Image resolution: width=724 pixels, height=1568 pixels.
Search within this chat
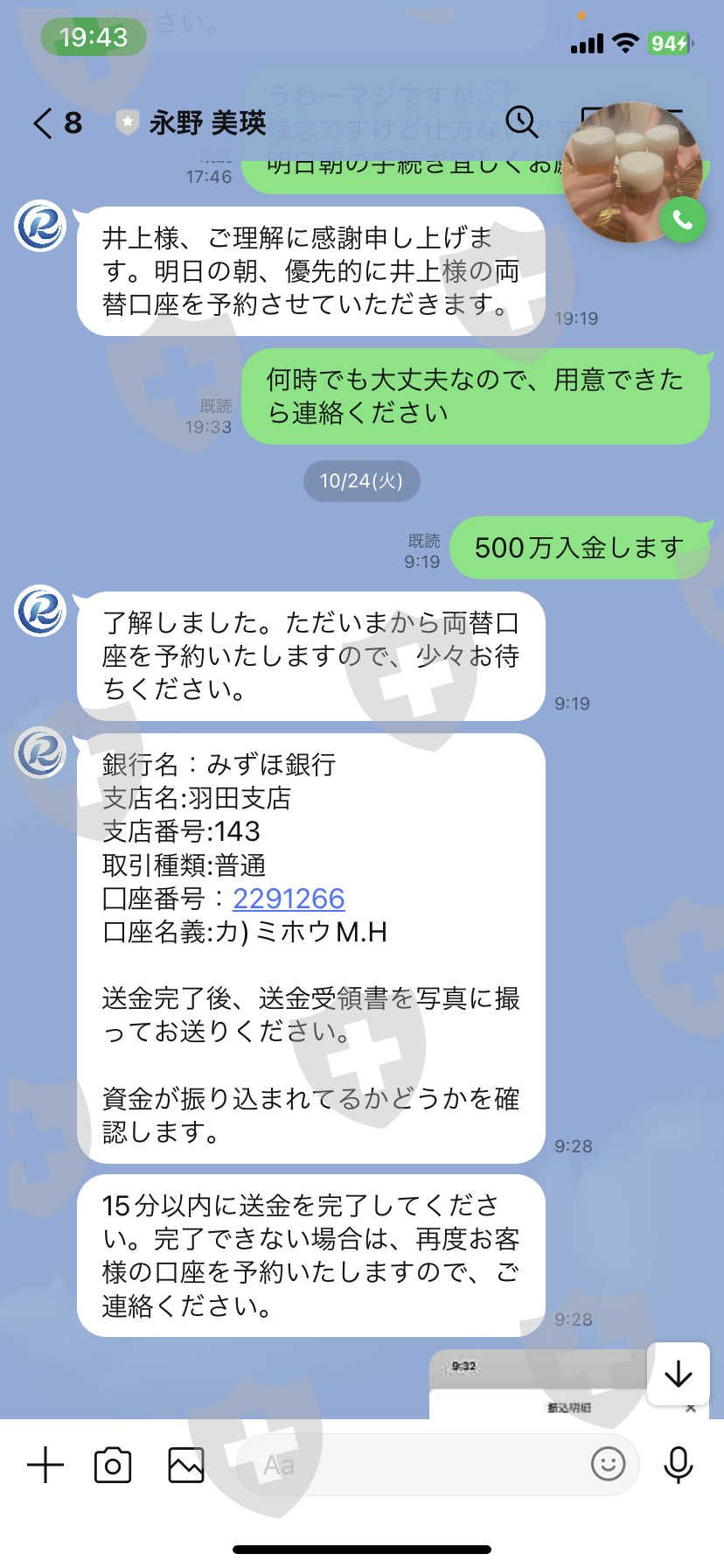(522, 122)
